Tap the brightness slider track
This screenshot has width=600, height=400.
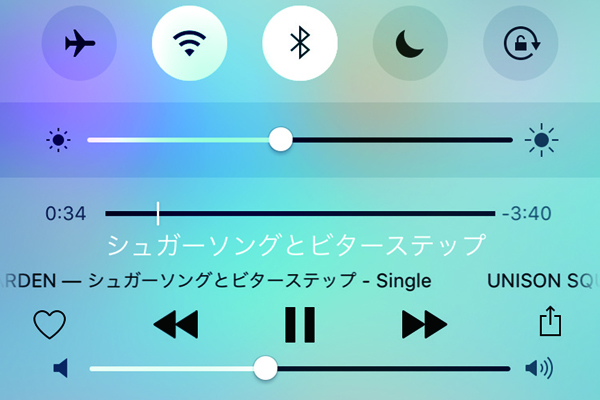coord(400,140)
